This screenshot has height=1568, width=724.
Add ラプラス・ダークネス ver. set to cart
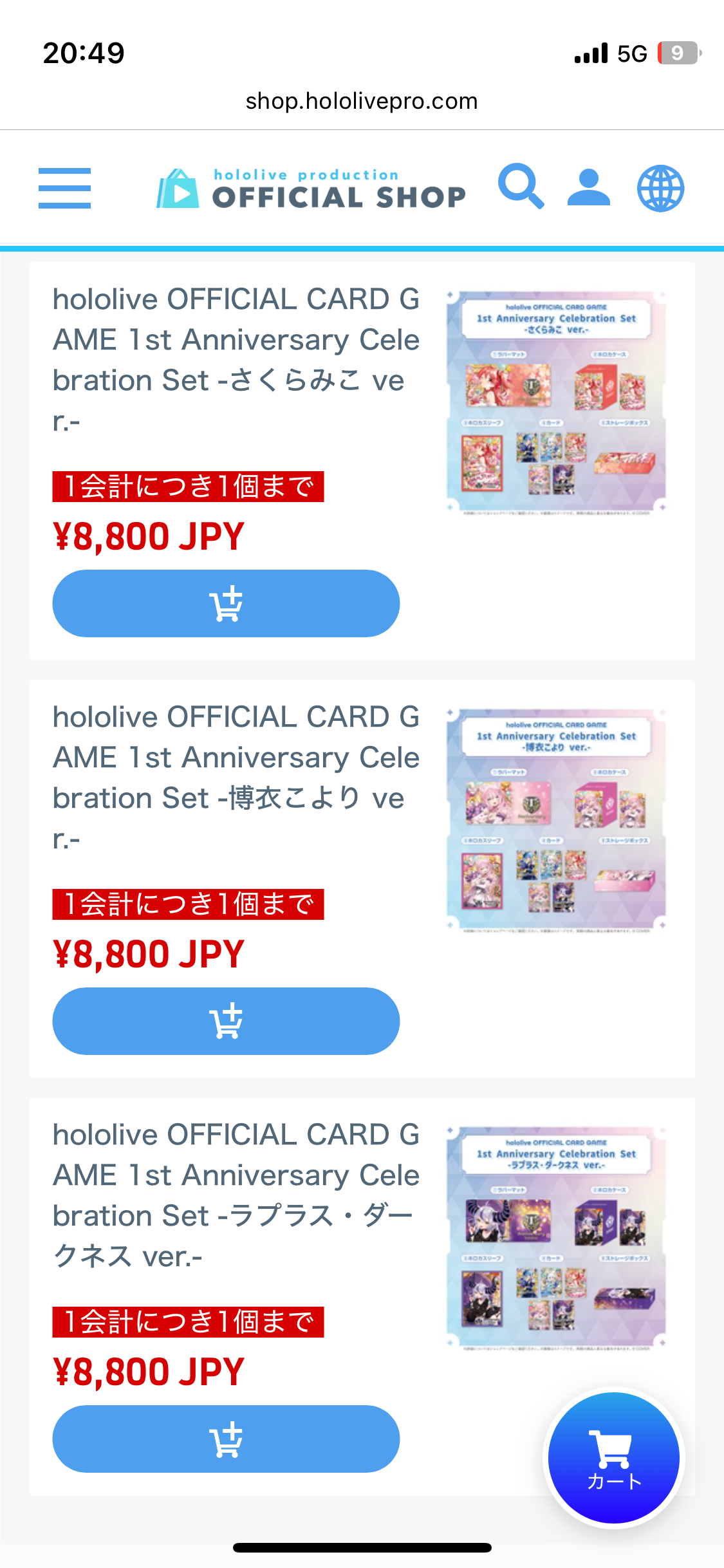pos(226,1439)
